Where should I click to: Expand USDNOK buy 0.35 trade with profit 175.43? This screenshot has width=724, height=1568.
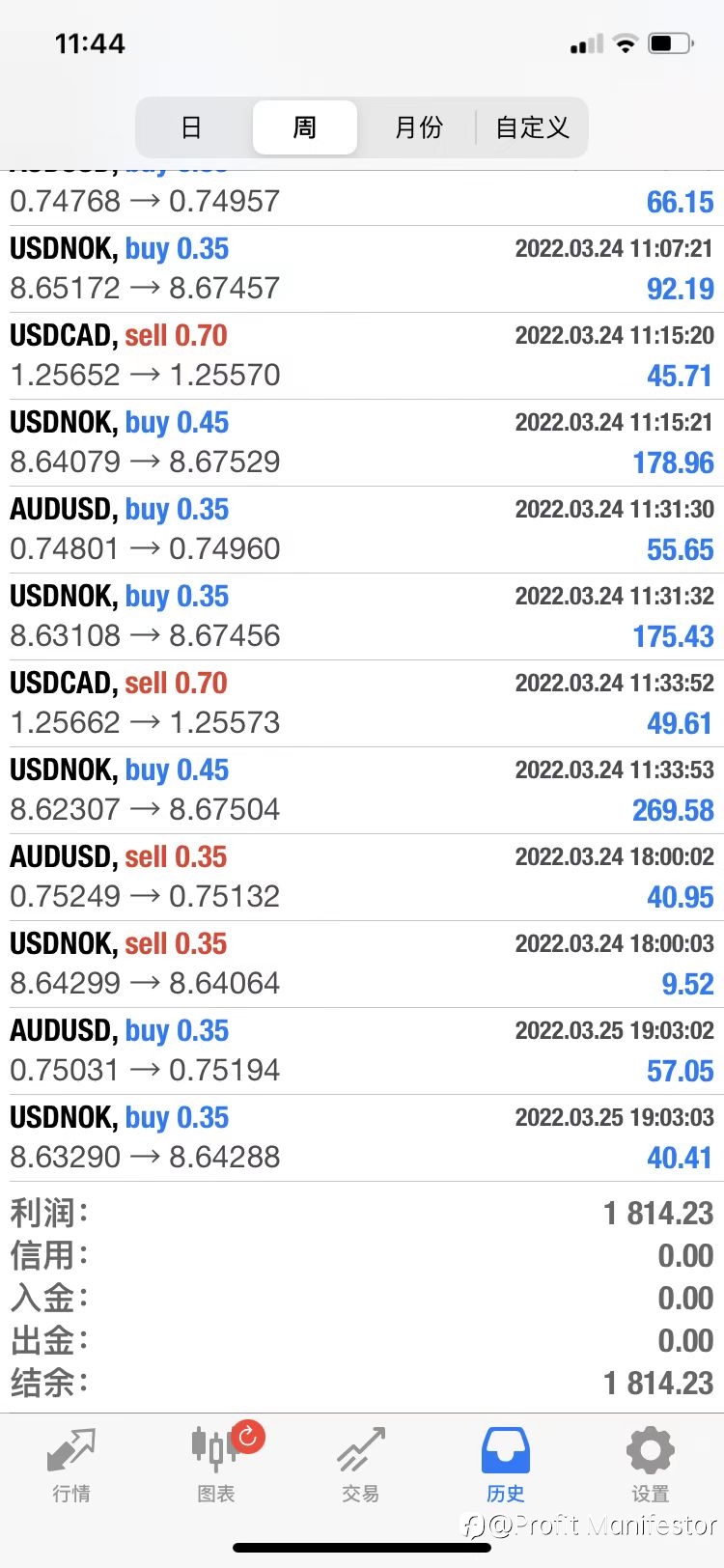coord(362,617)
